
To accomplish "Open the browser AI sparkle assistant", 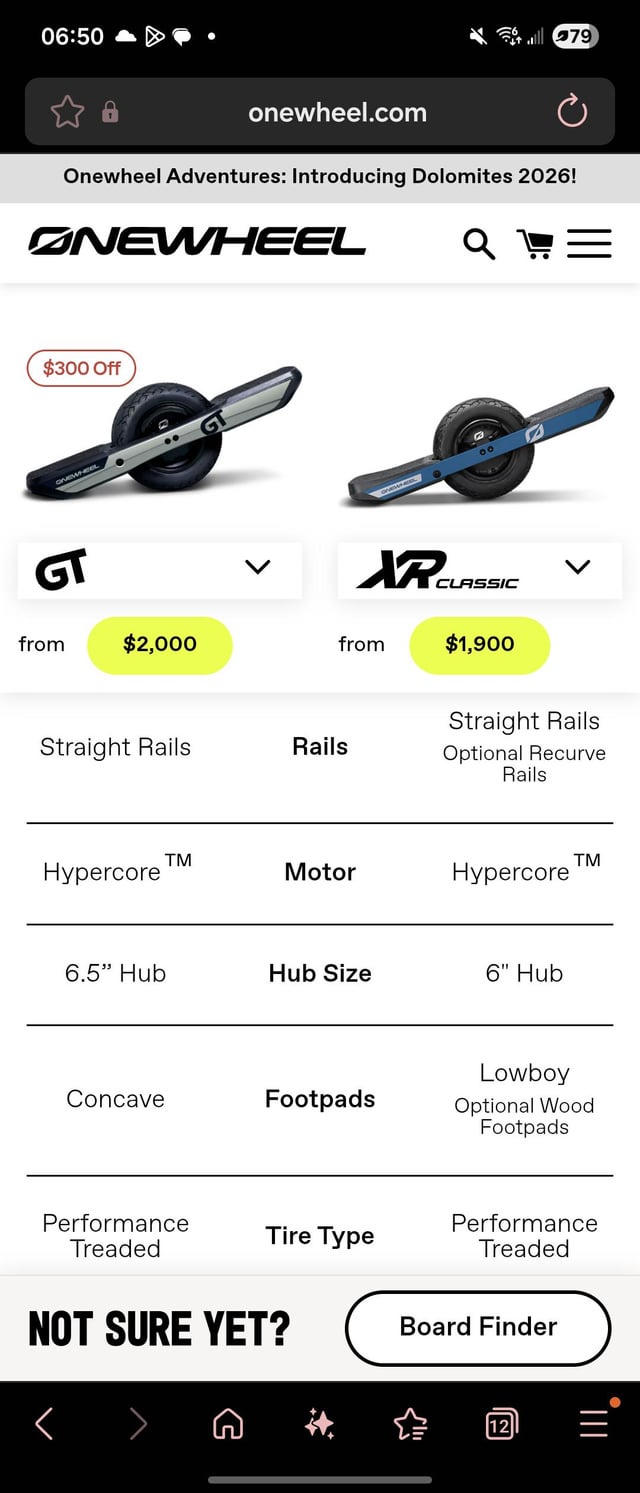I will pos(320,1423).
